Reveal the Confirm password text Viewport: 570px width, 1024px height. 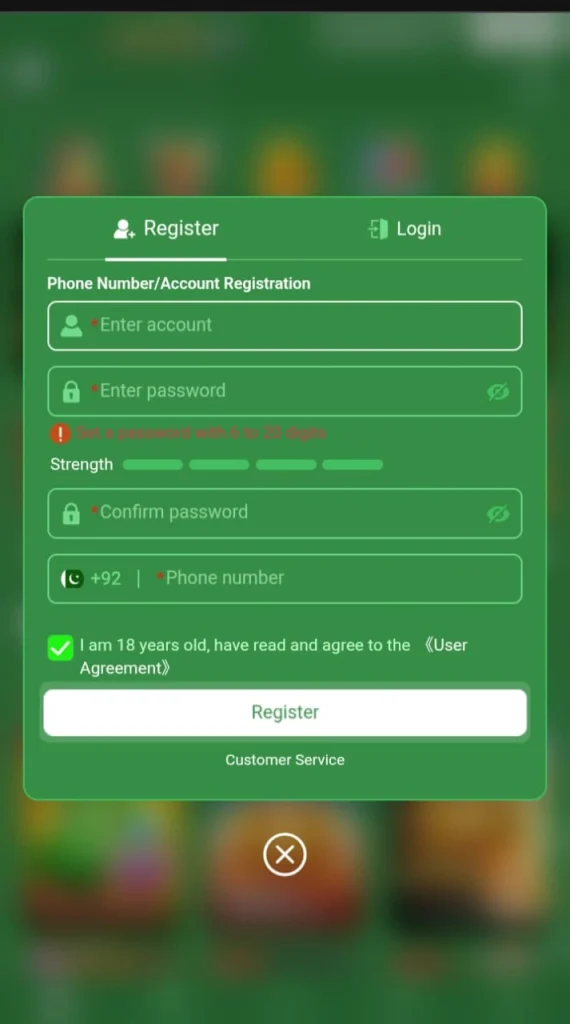click(498, 514)
